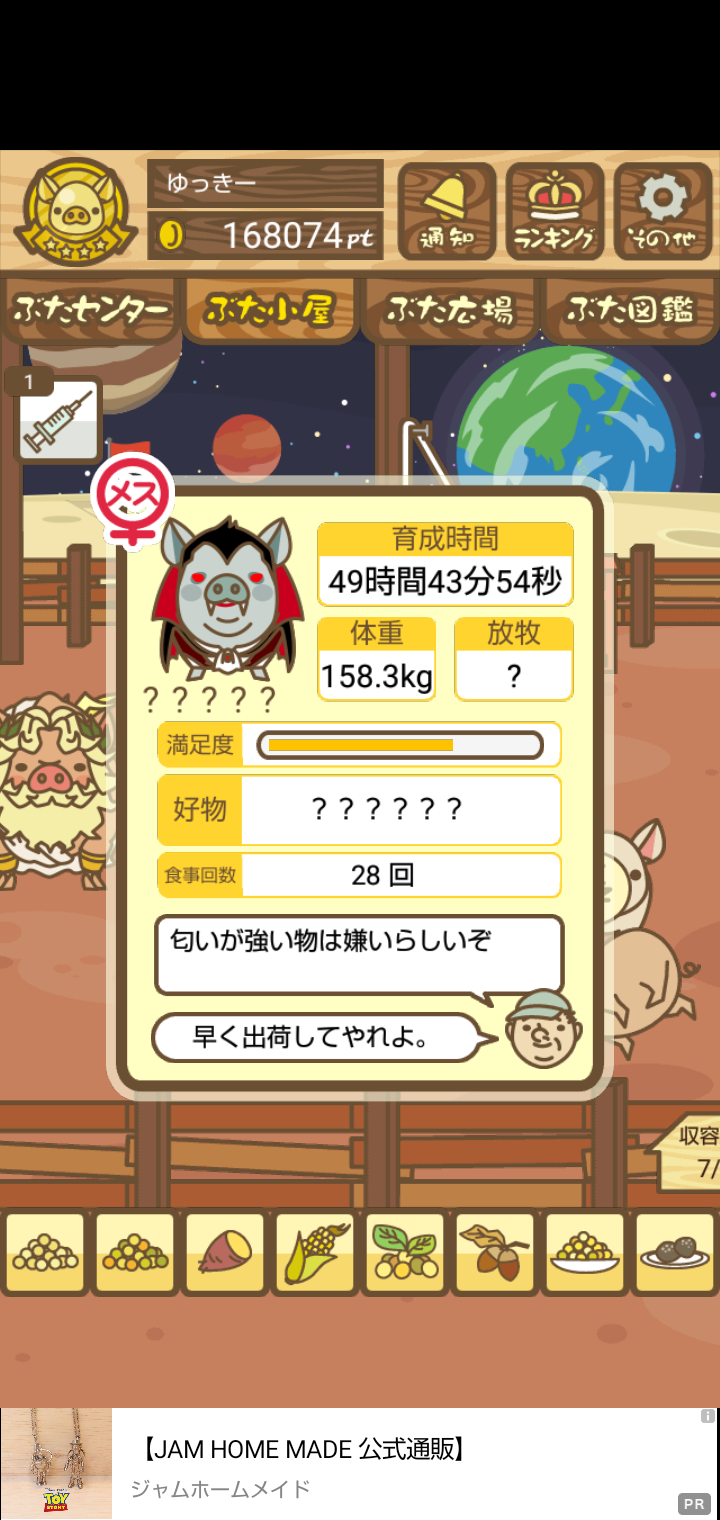This screenshot has width=720, height=1520.
Task: Open the JAM HOME MADE ad banner
Action: tap(360, 1464)
